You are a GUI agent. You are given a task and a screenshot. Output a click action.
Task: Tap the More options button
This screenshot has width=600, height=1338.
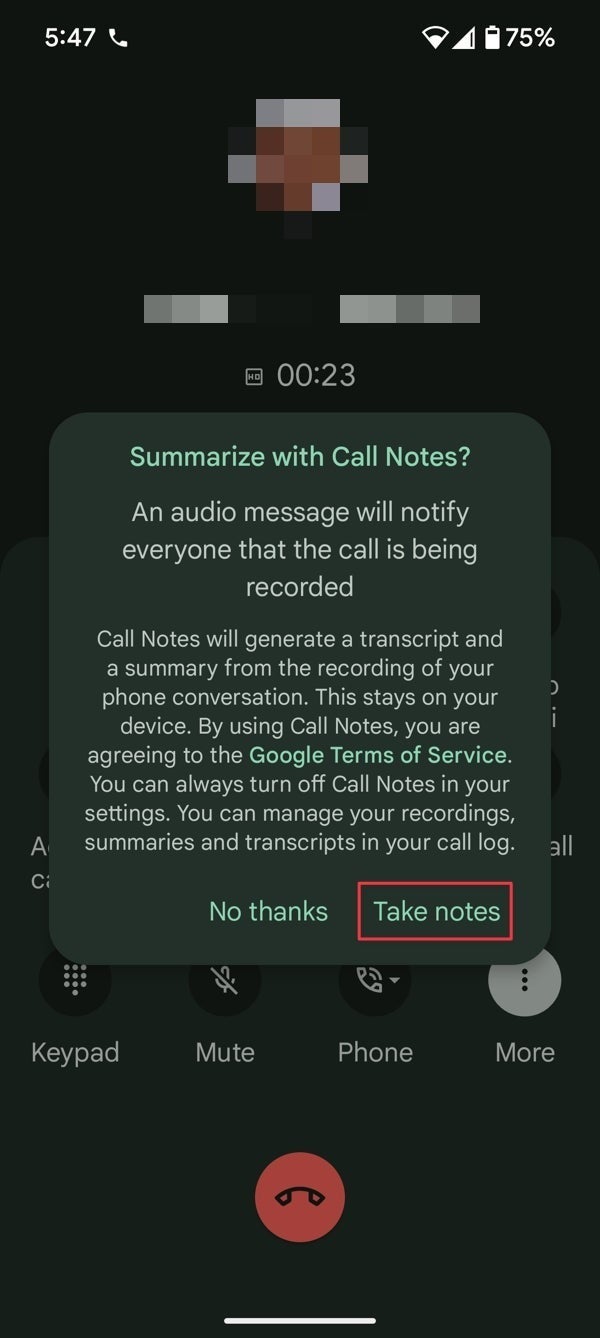(x=525, y=980)
